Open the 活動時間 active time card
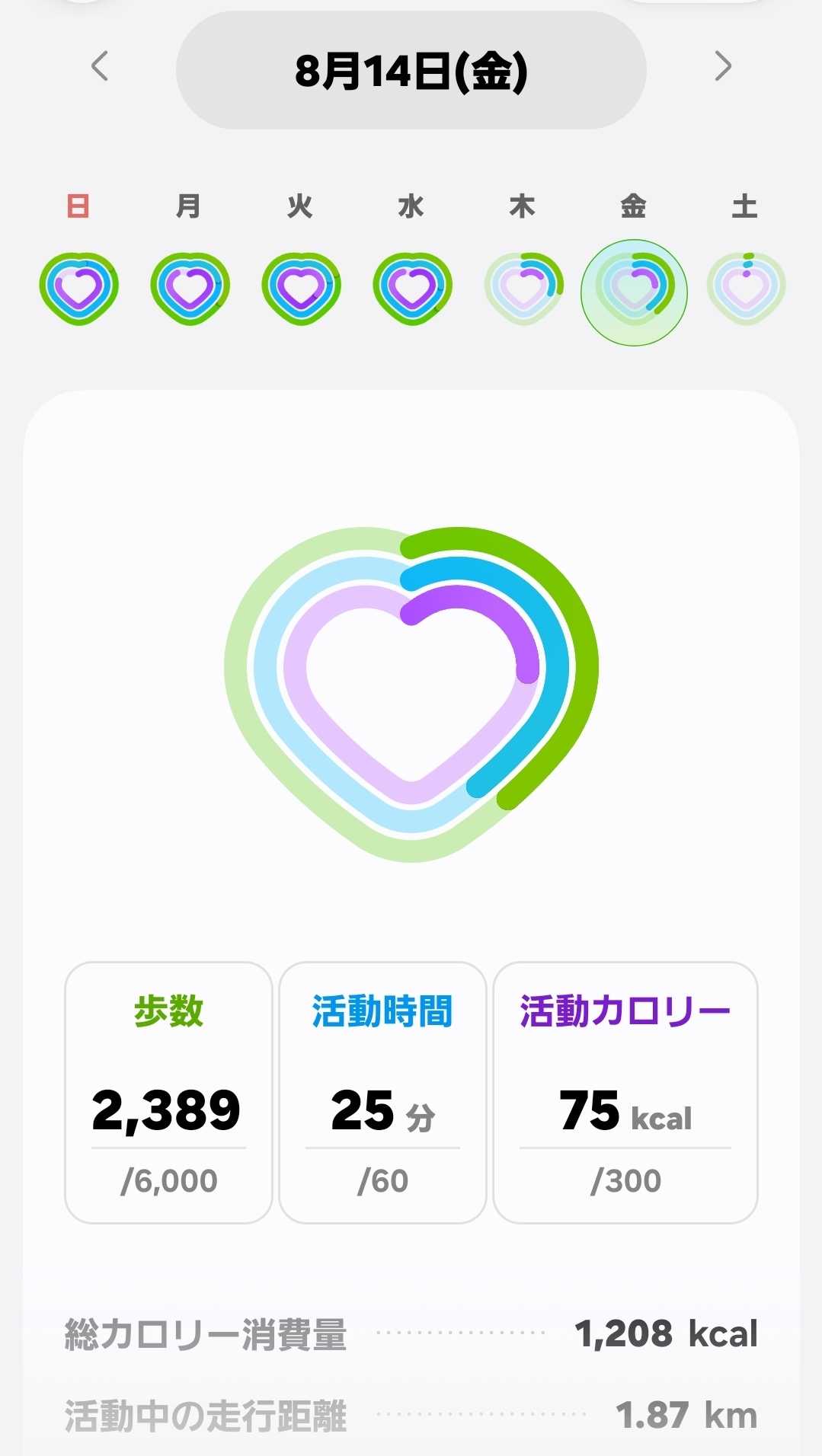The image size is (822, 1456). click(382, 1093)
